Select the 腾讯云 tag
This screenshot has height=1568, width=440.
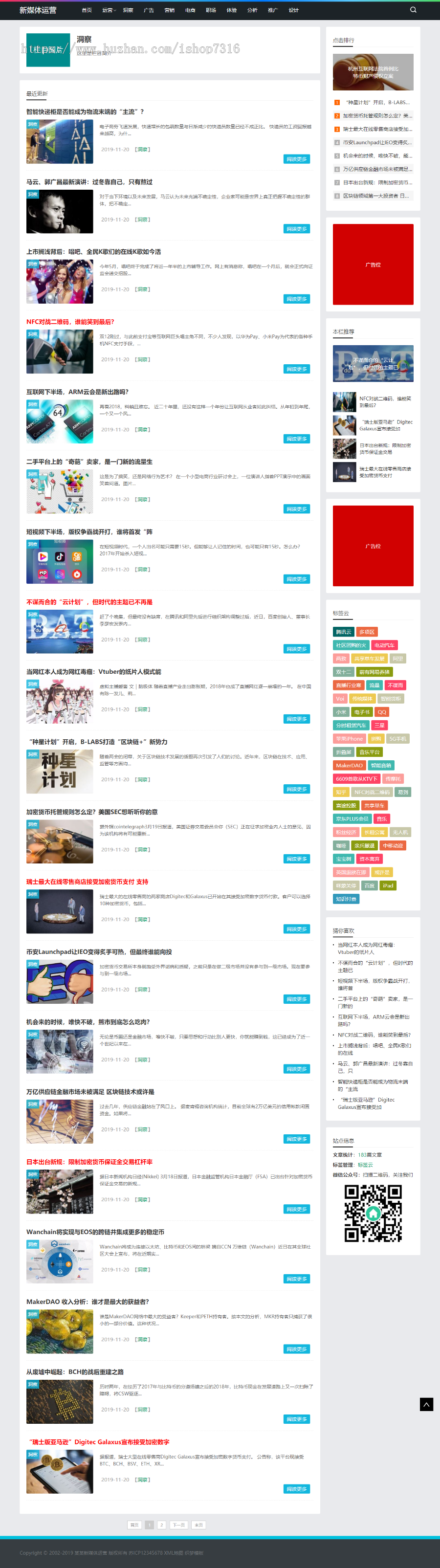343,632
